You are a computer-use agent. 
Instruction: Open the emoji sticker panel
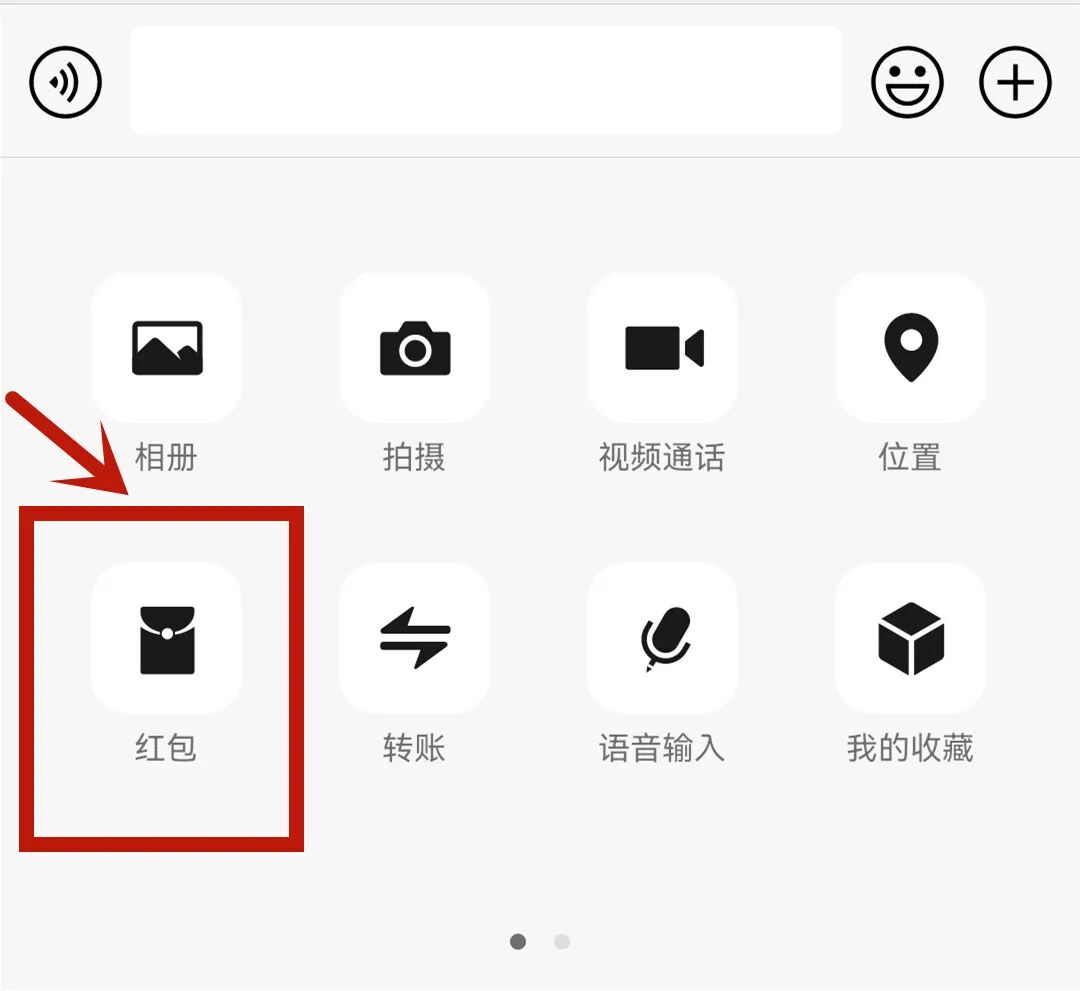tap(907, 82)
